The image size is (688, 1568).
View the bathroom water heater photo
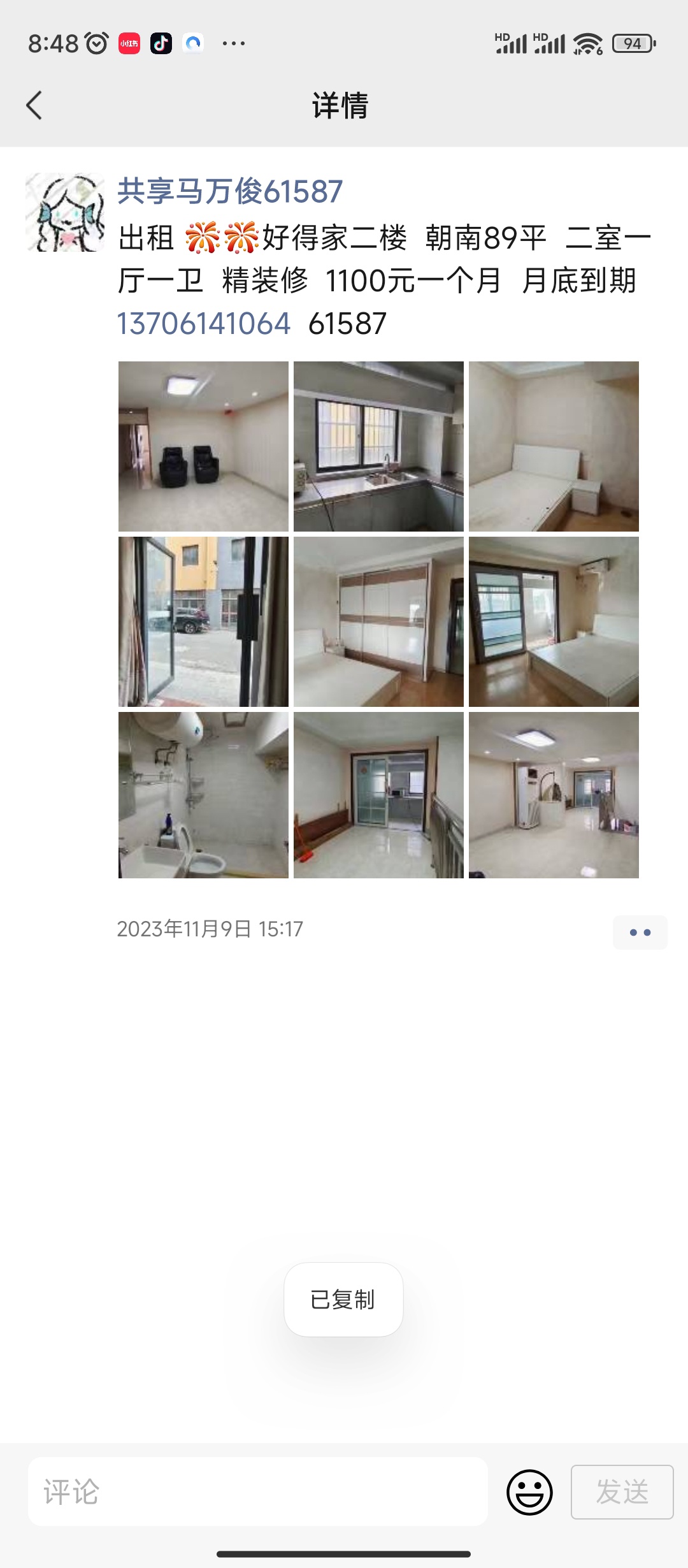[x=203, y=795]
